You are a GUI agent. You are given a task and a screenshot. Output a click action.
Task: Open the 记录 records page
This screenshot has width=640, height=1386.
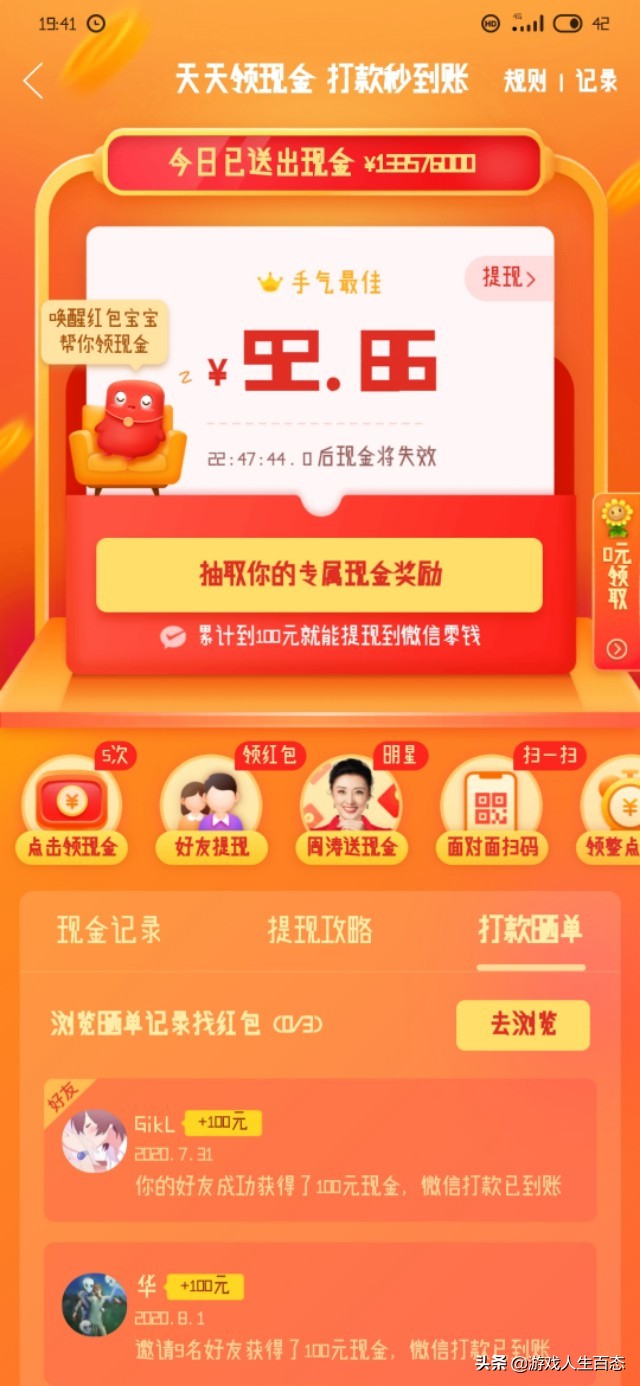click(597, 81)
